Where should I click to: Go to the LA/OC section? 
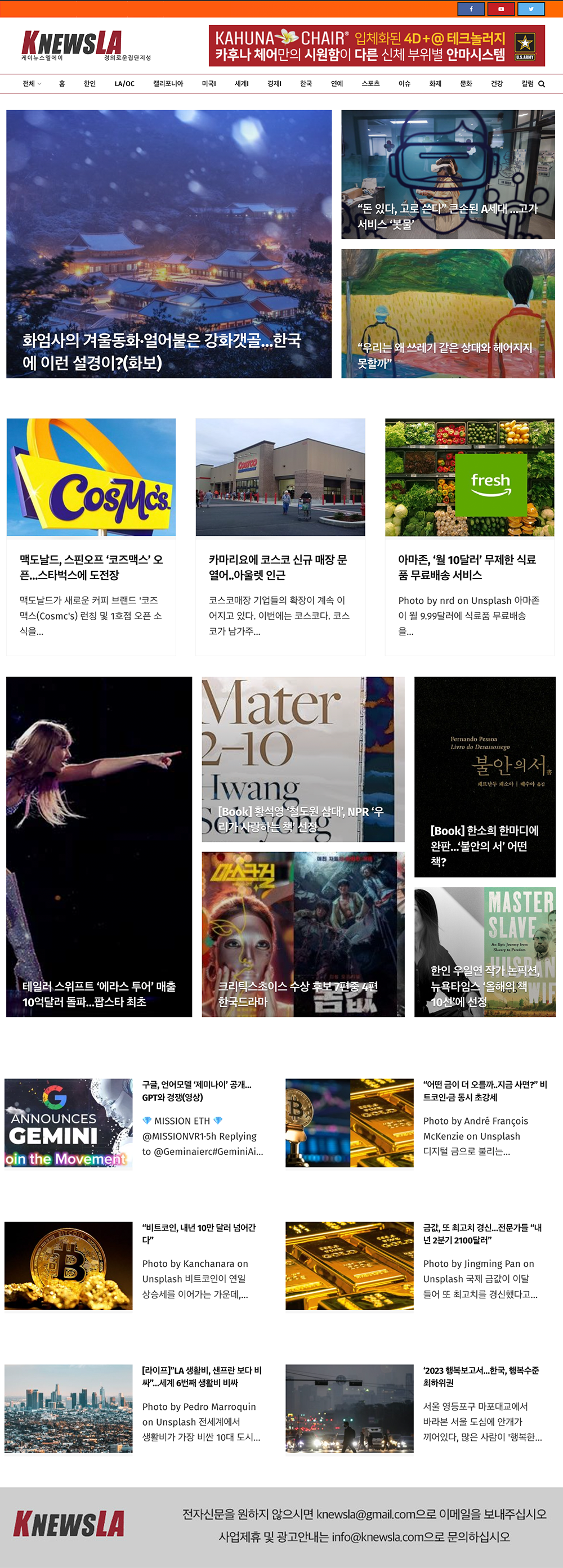point(124,84)
